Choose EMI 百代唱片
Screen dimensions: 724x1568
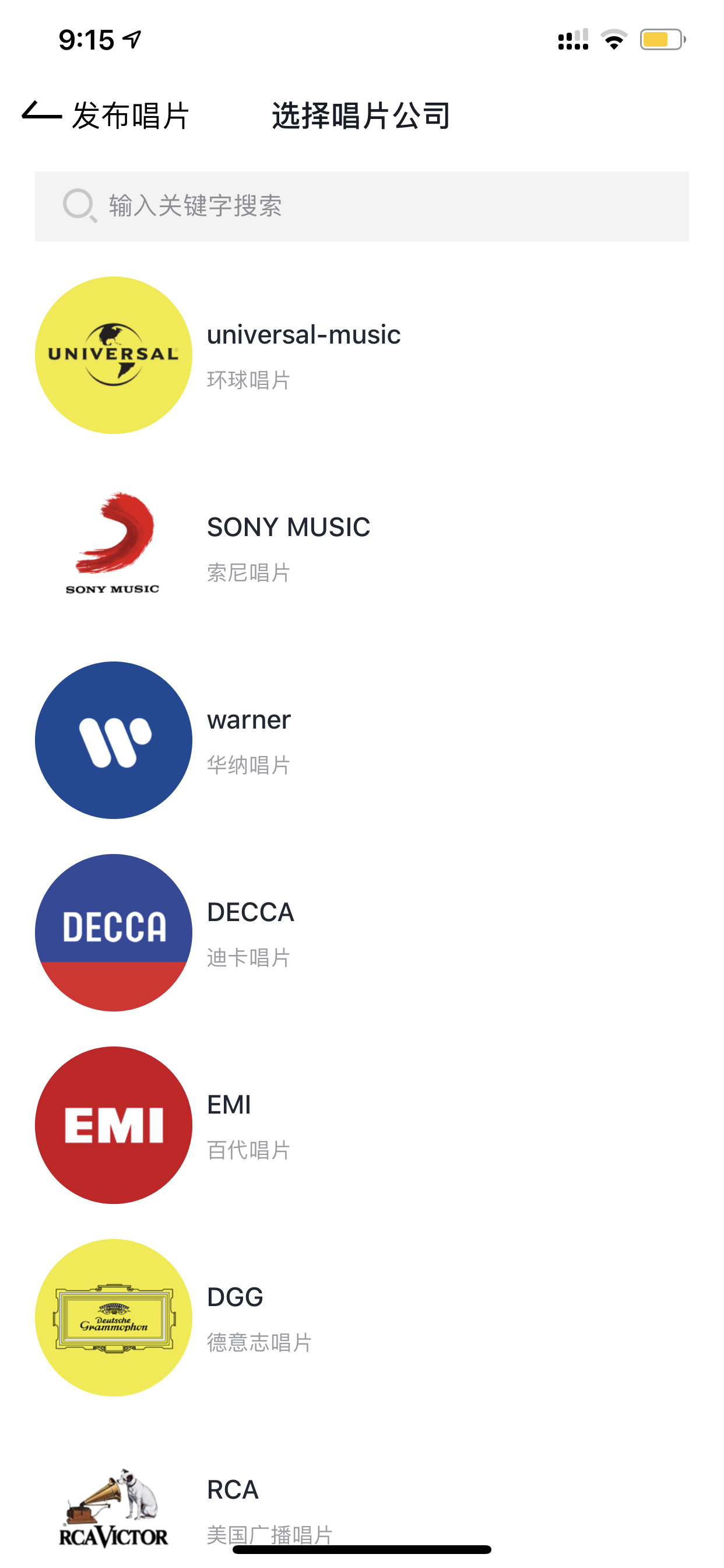362,1125
